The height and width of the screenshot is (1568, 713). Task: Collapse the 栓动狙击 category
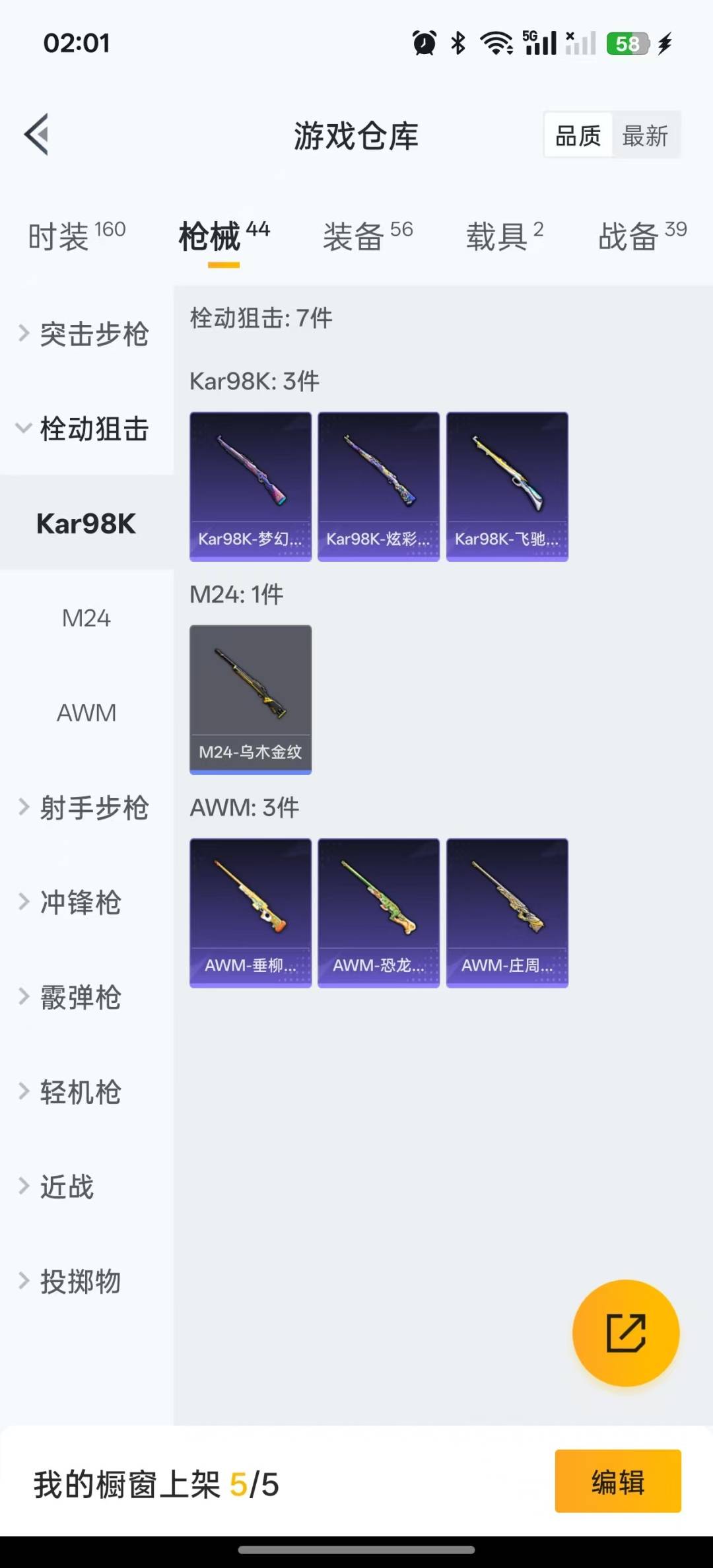click(x=86, y=428)
